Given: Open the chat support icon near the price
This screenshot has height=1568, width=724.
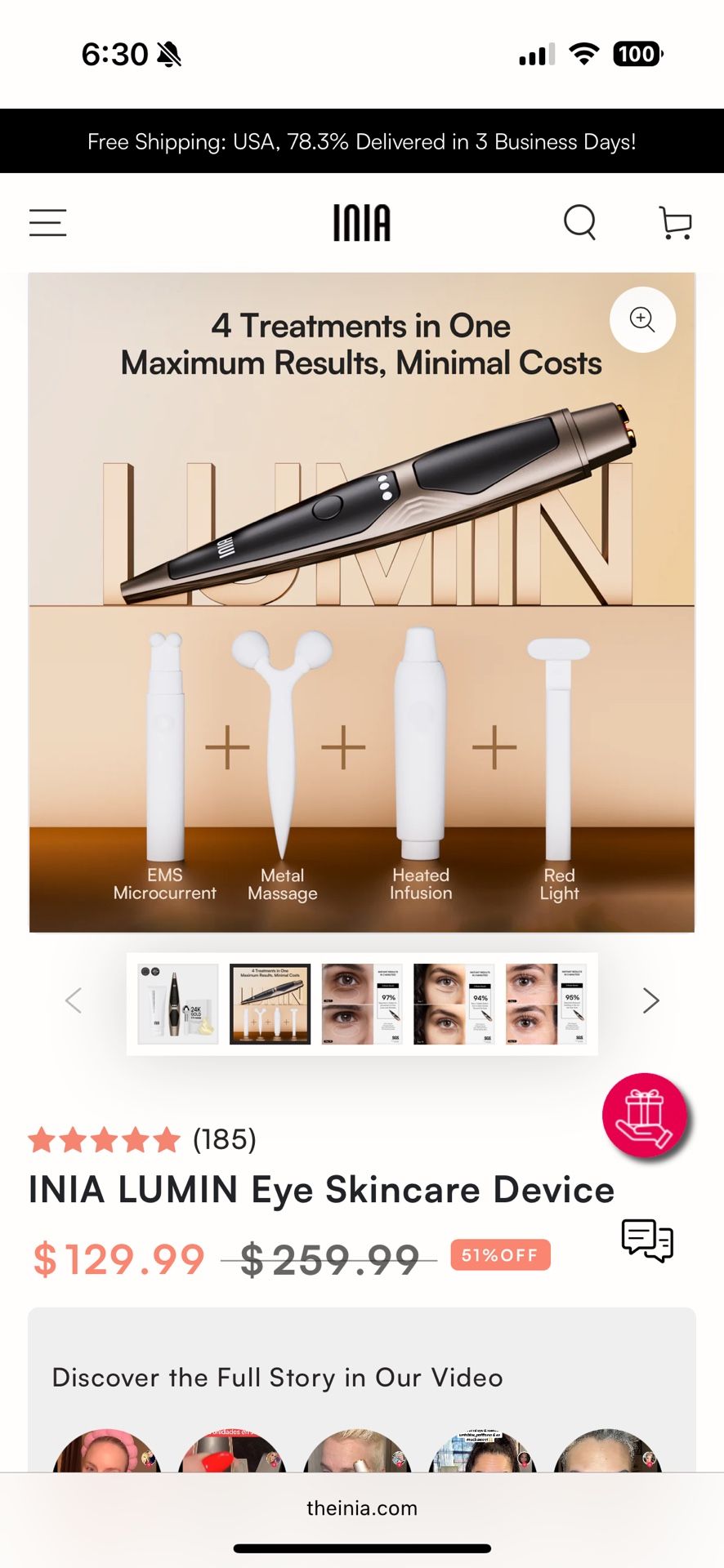Looking at the screenshot, I should tap(646, 1241).
